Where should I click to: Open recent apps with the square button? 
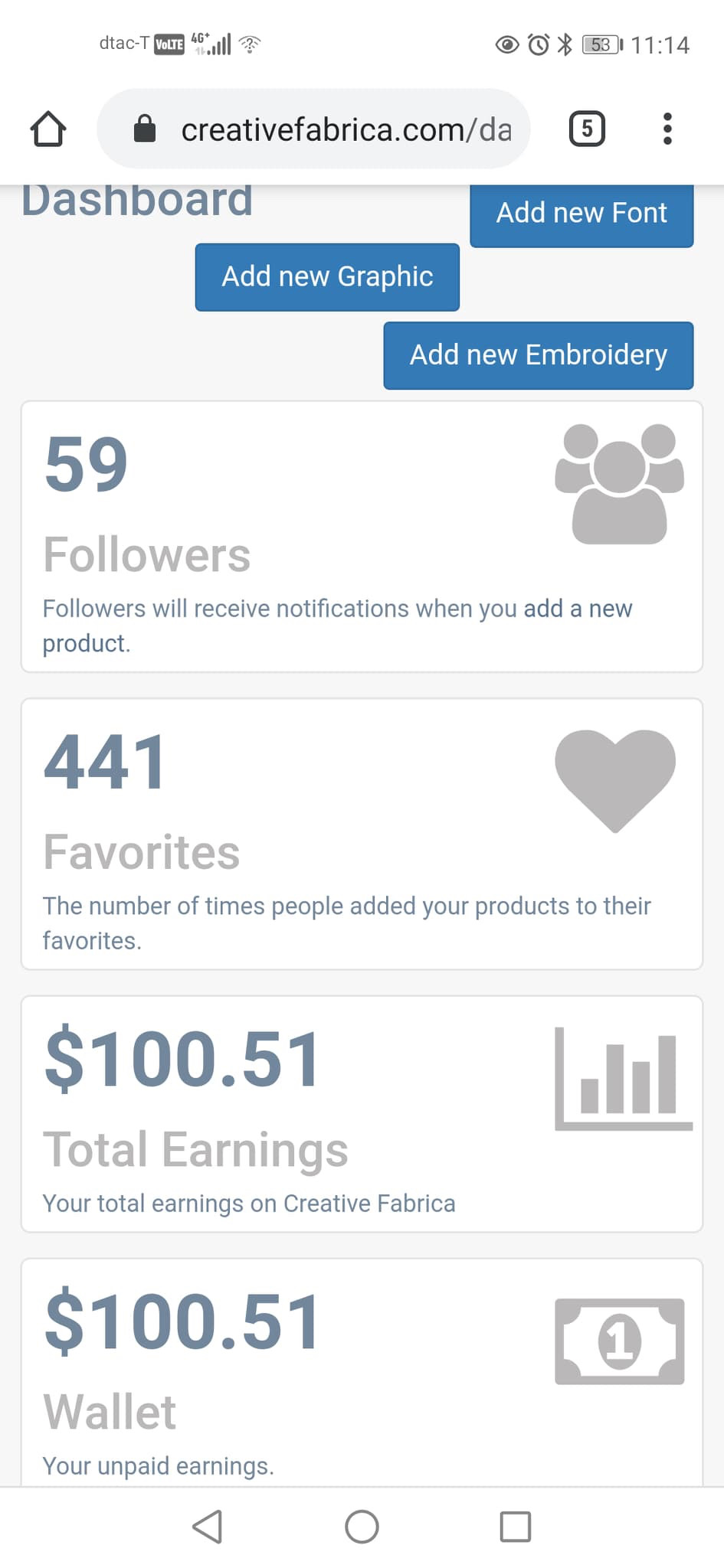pos(515,1527)
